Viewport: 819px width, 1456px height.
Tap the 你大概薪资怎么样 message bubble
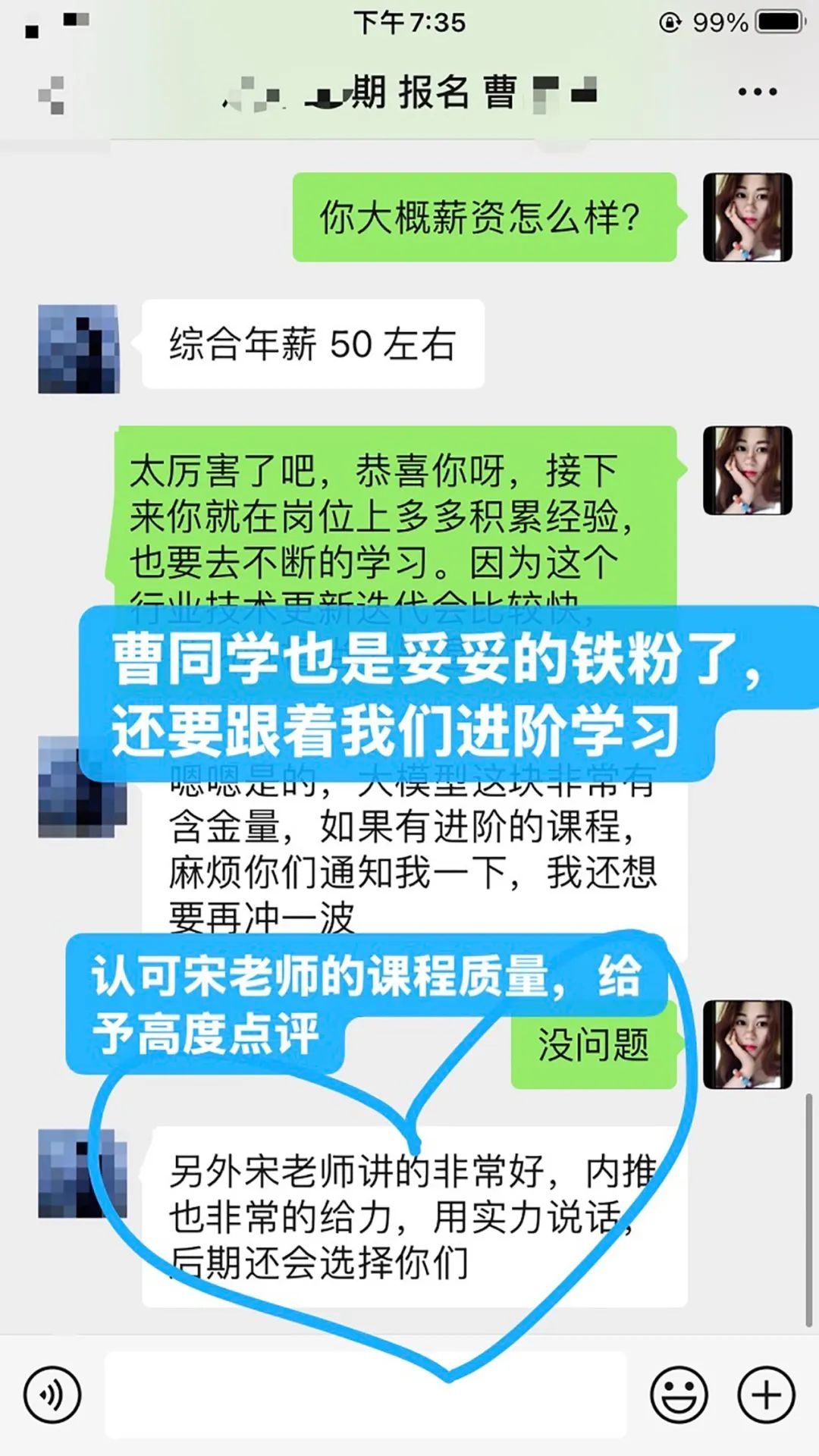(x=485, y=216)
